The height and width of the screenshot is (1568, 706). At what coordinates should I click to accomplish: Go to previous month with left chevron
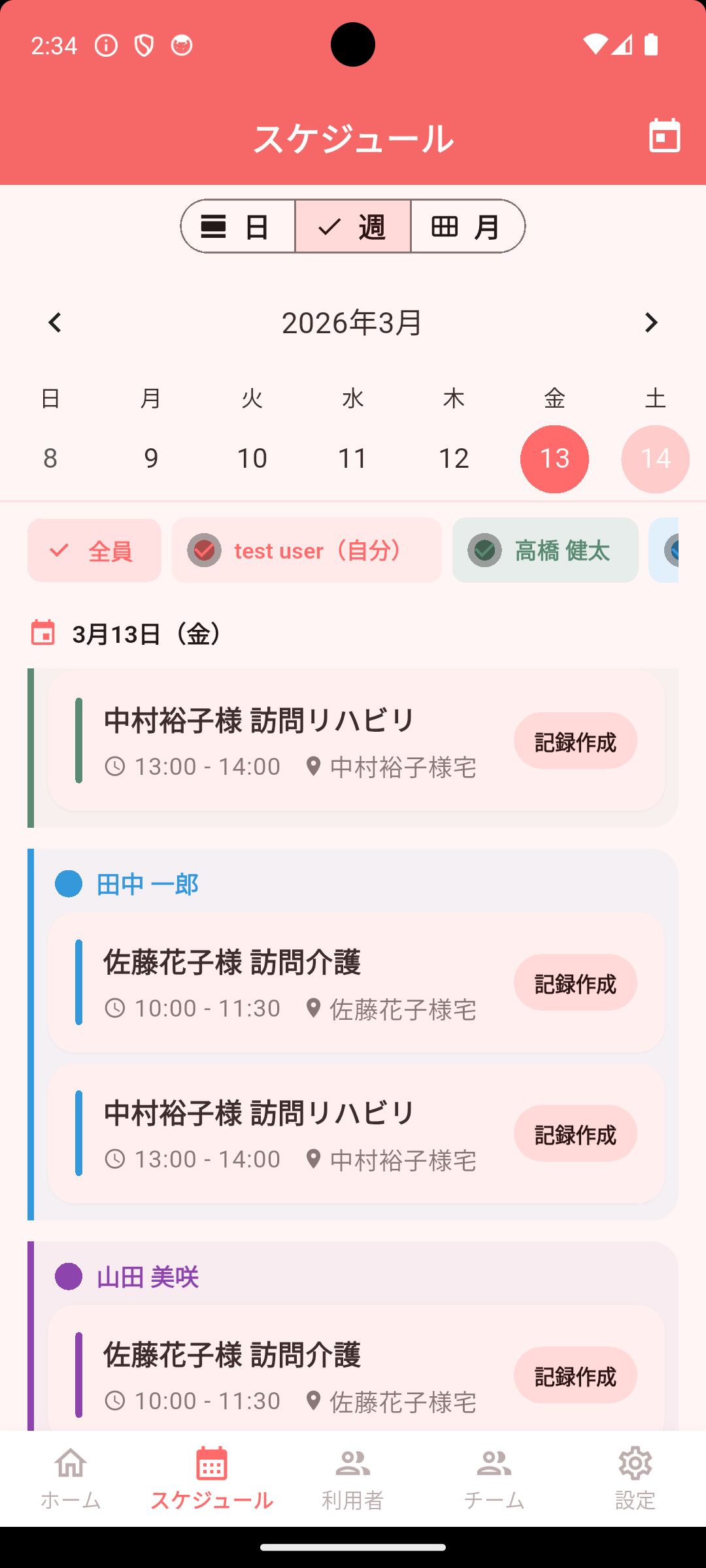pyautogui.click(x=55, y=323)
